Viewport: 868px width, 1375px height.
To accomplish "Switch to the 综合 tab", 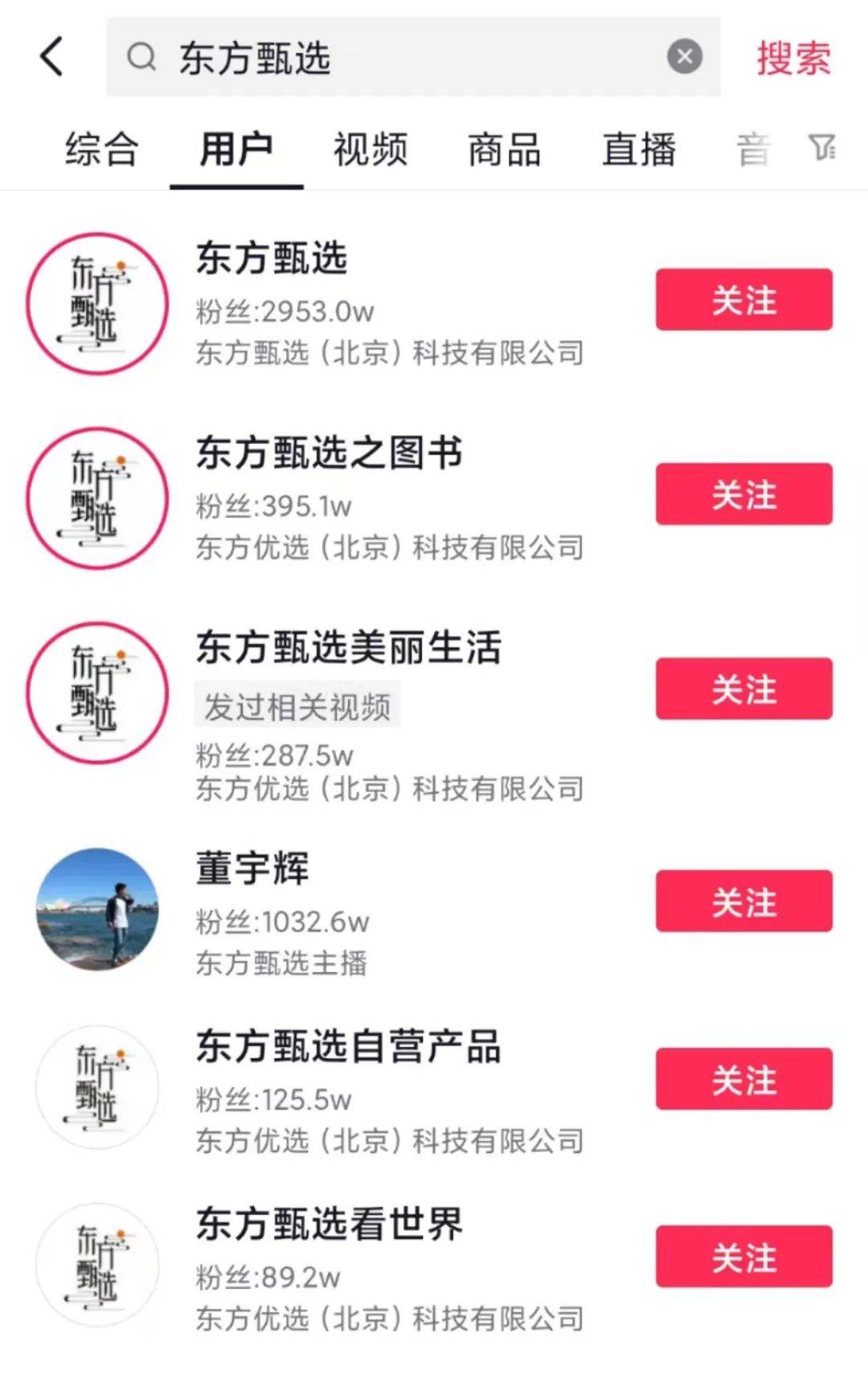I will [102, 150].
